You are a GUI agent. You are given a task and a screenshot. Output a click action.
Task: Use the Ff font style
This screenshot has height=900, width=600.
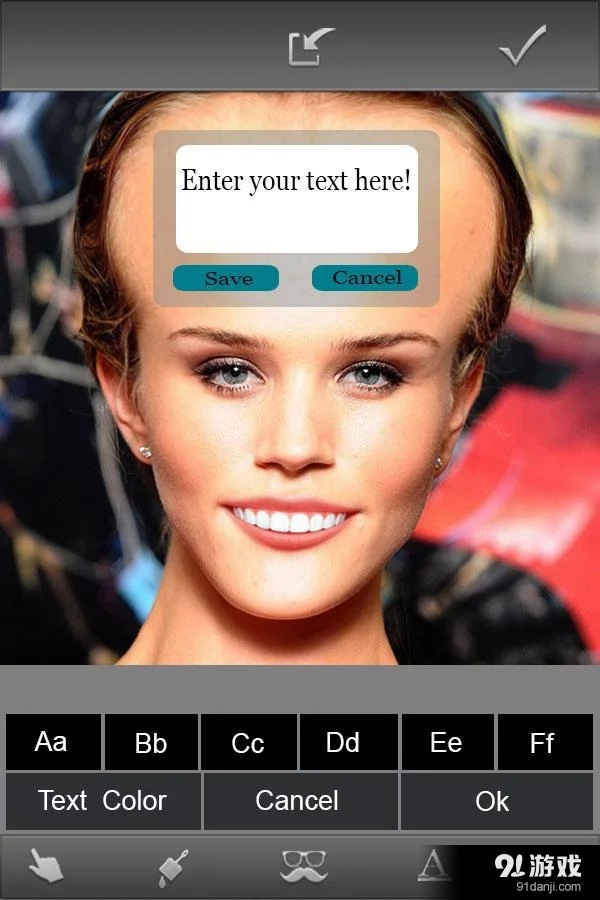[543, 742]
